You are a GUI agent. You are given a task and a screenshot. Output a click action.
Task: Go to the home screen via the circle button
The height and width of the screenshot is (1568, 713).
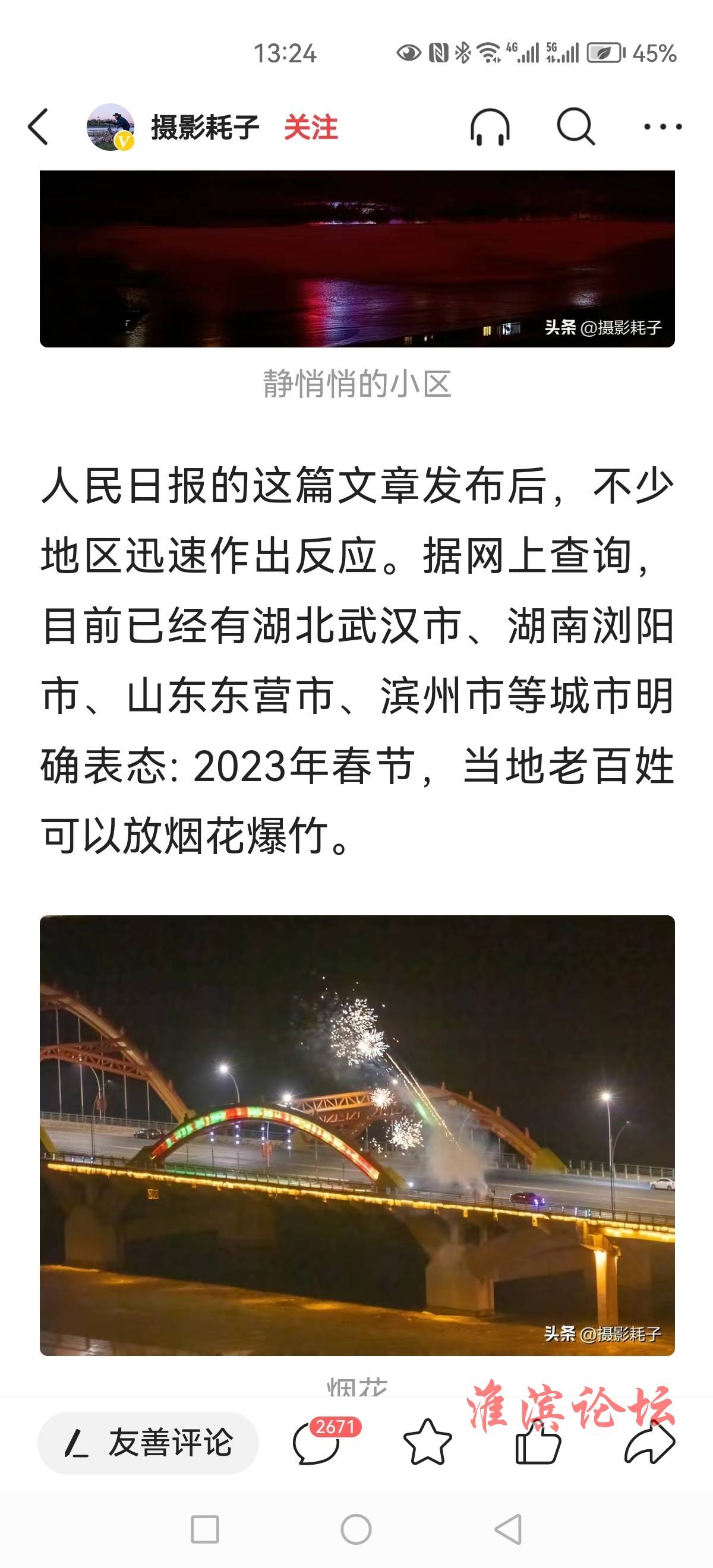(x=356, y=1529)
